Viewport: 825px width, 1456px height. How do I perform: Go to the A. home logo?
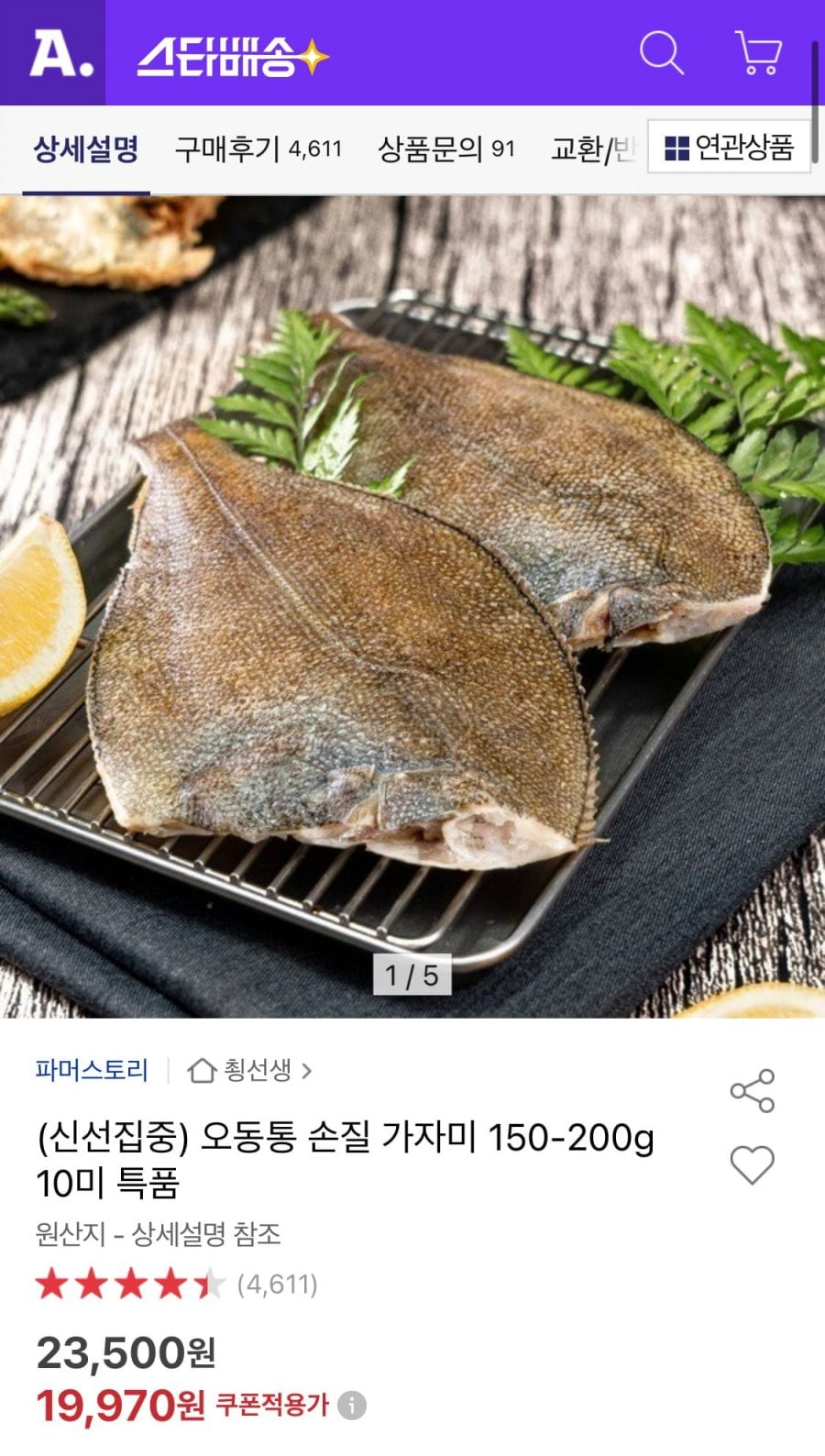tap(60, 53)
